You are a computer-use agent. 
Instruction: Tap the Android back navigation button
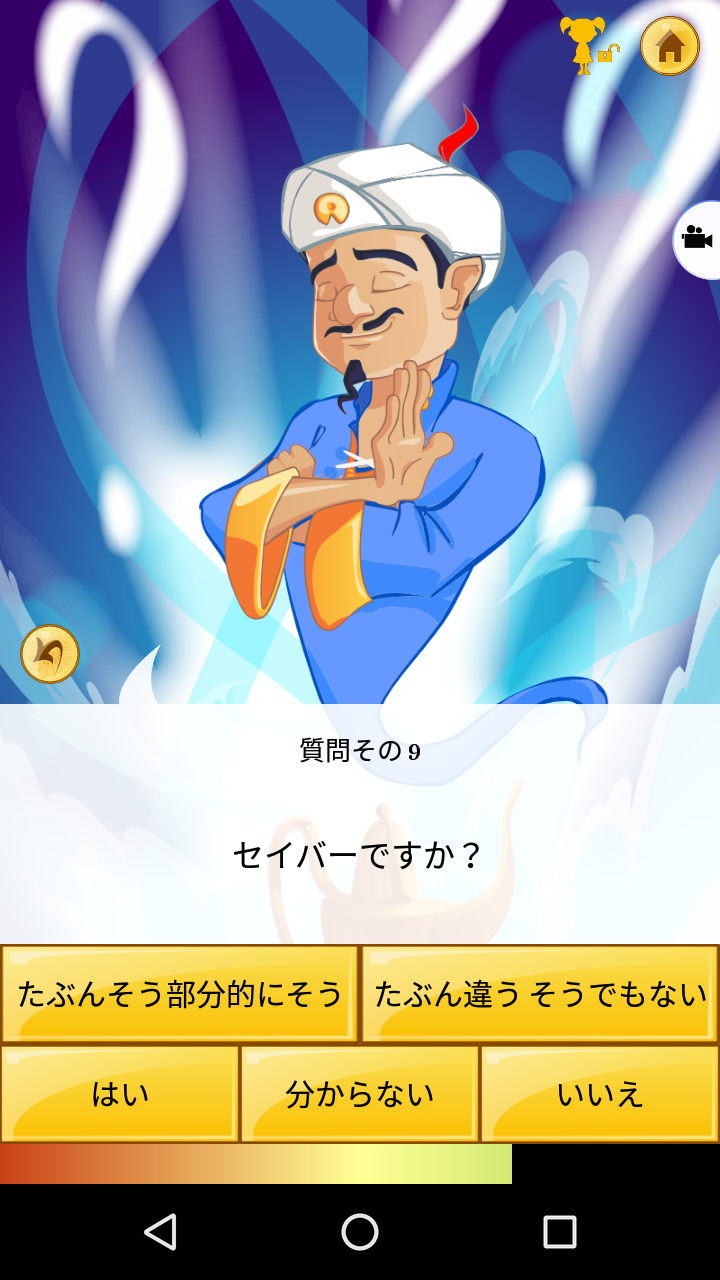[160, 1232]
